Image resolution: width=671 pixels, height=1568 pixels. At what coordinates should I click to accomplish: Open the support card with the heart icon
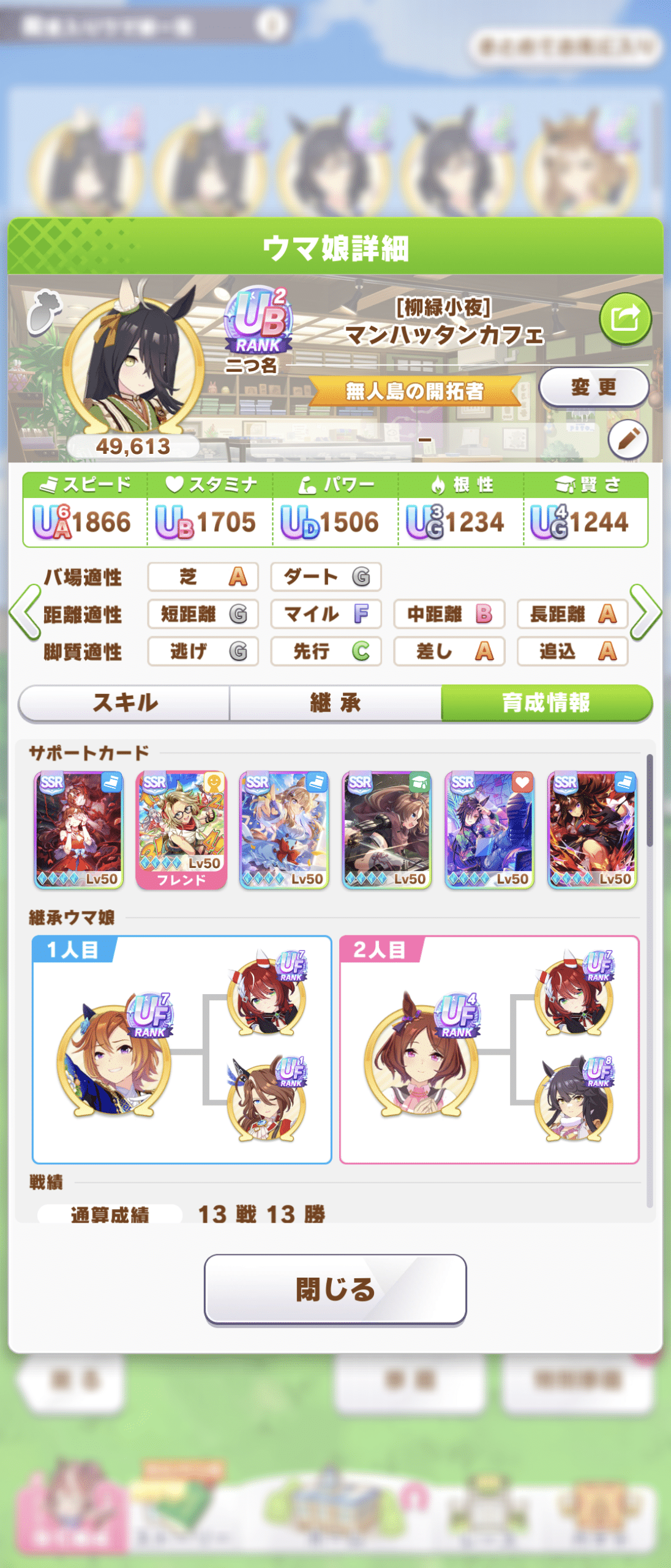[489, 829]
